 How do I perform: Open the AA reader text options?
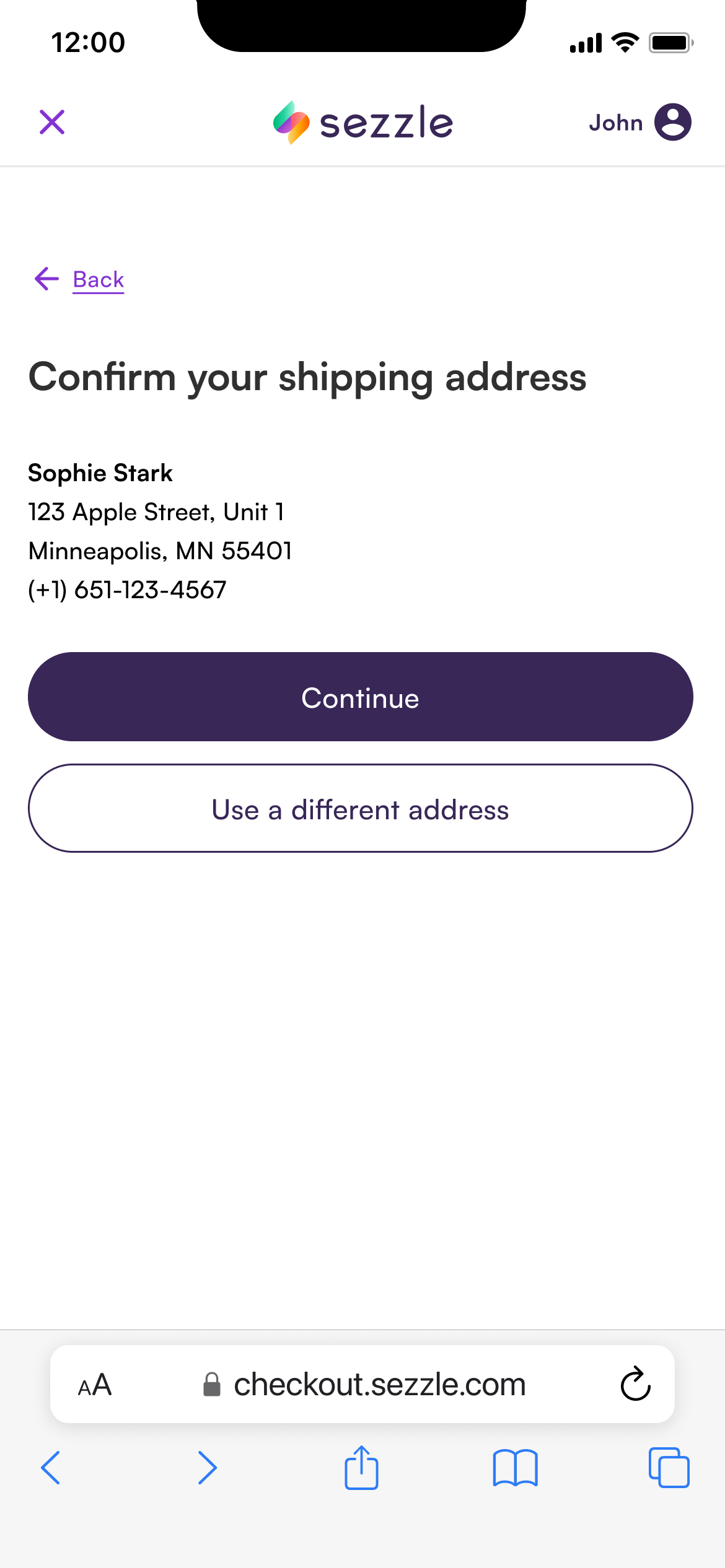(95, 1385)
